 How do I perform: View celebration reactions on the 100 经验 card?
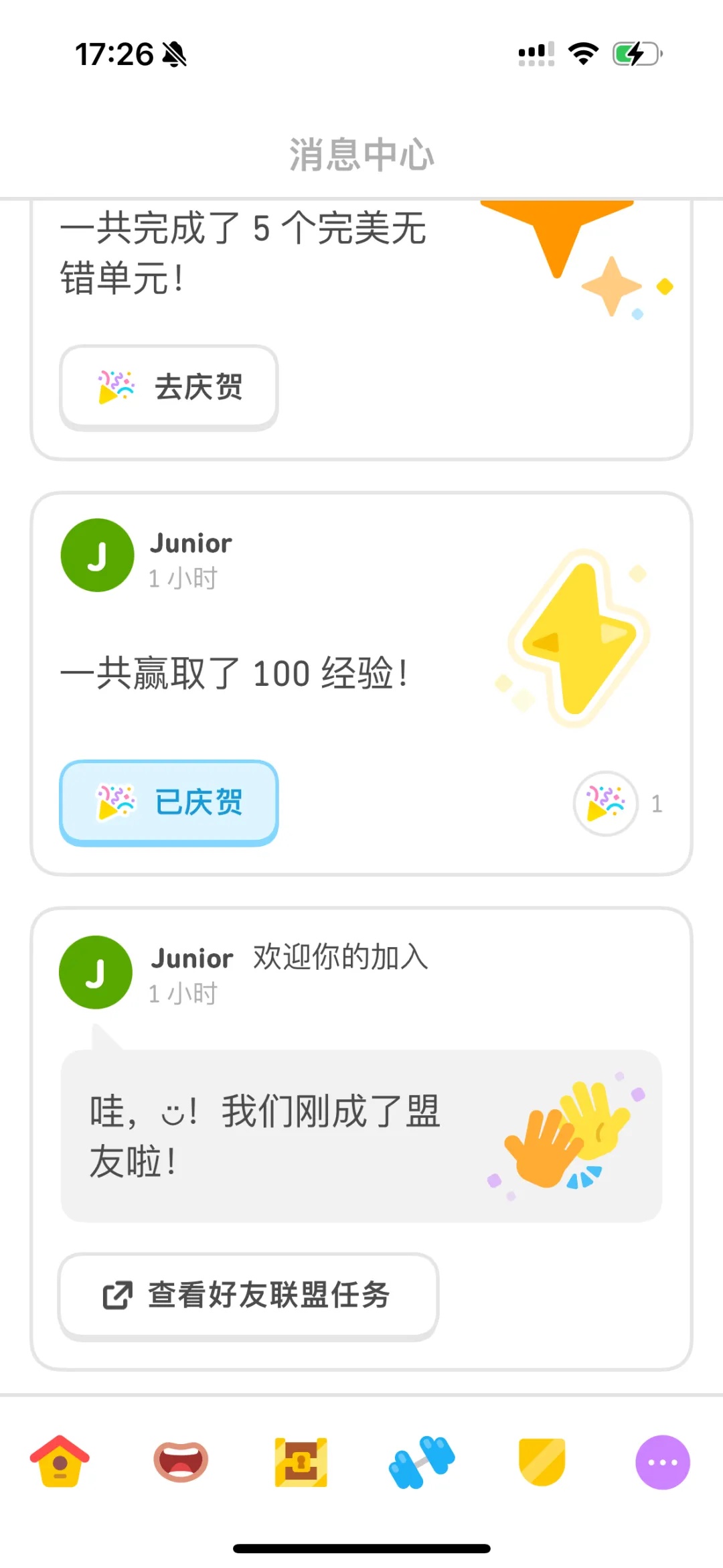point(606,803)
